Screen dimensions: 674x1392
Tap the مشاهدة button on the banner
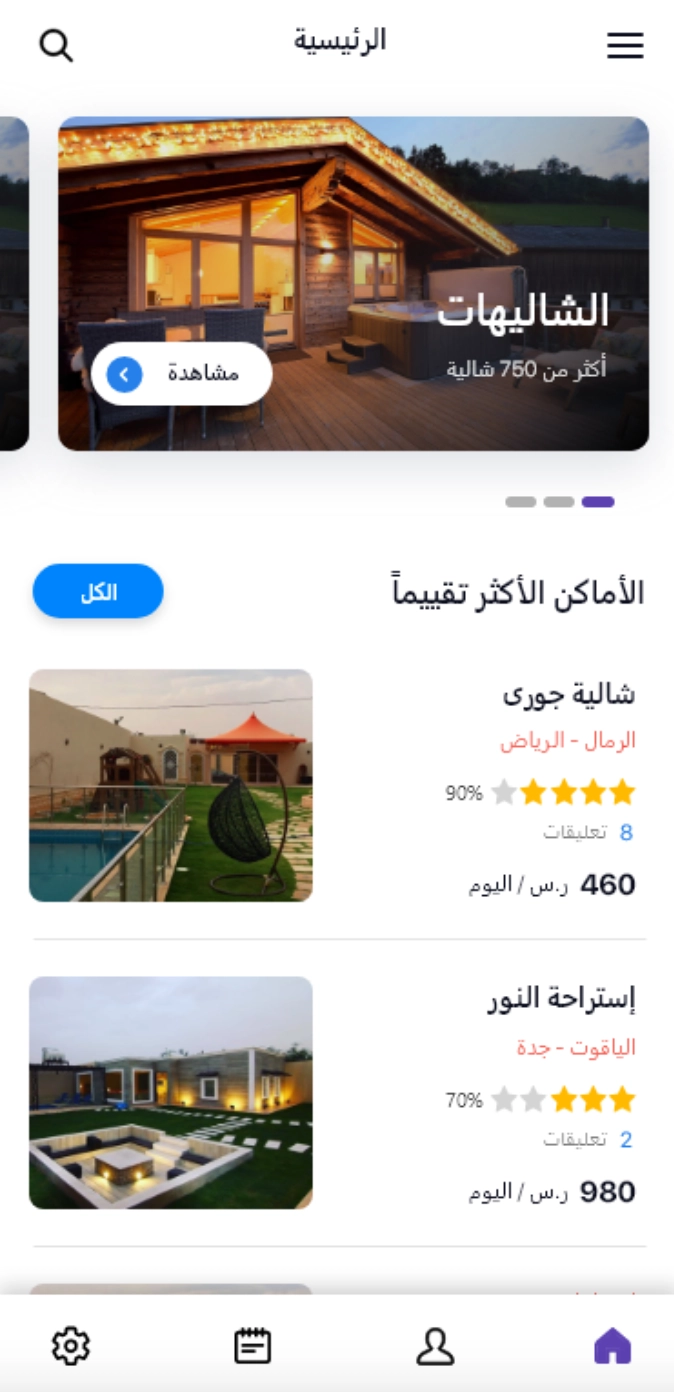[181, 374]
